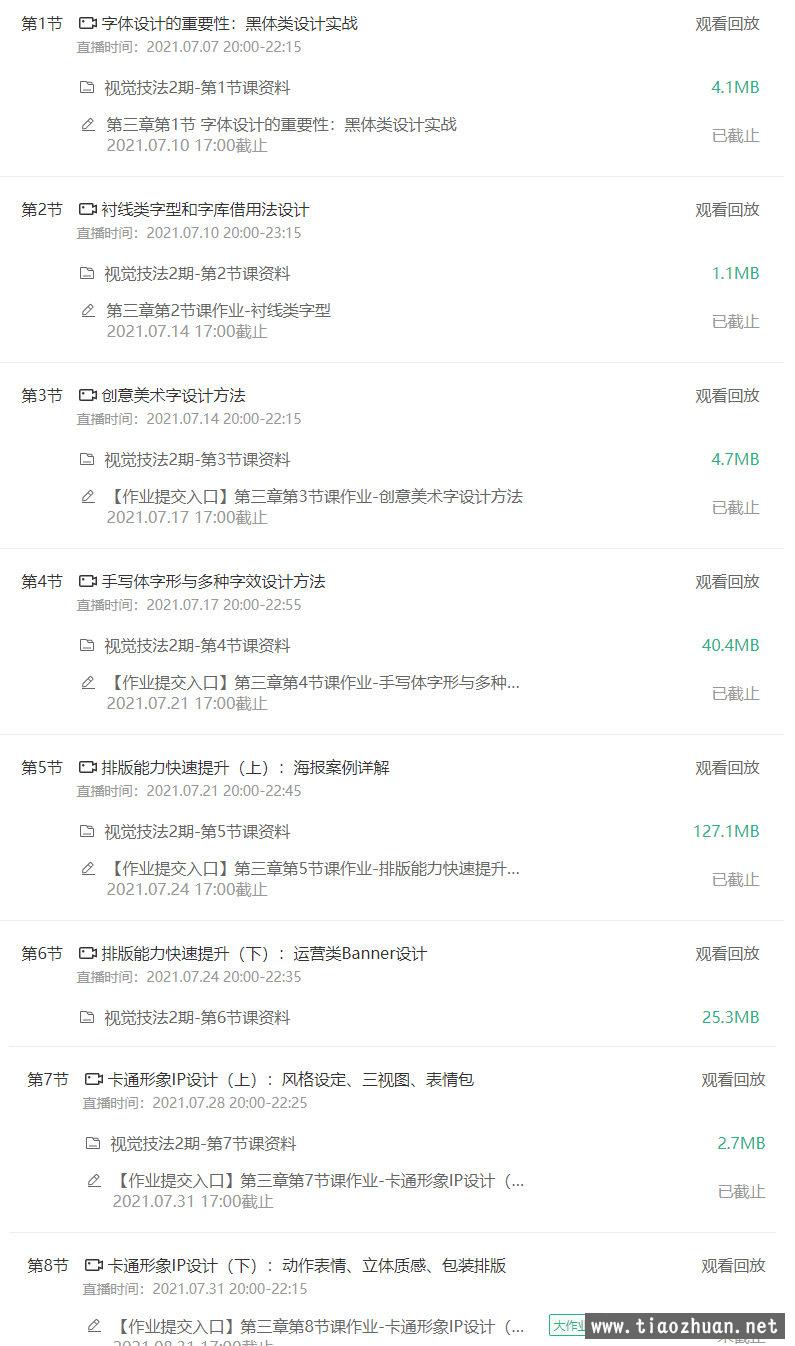Watch replay of lesson 3 创意美术字设计方法
The width and height of the screenshot is (795, 1346).
pyautogui.click(x=727, y=396)
